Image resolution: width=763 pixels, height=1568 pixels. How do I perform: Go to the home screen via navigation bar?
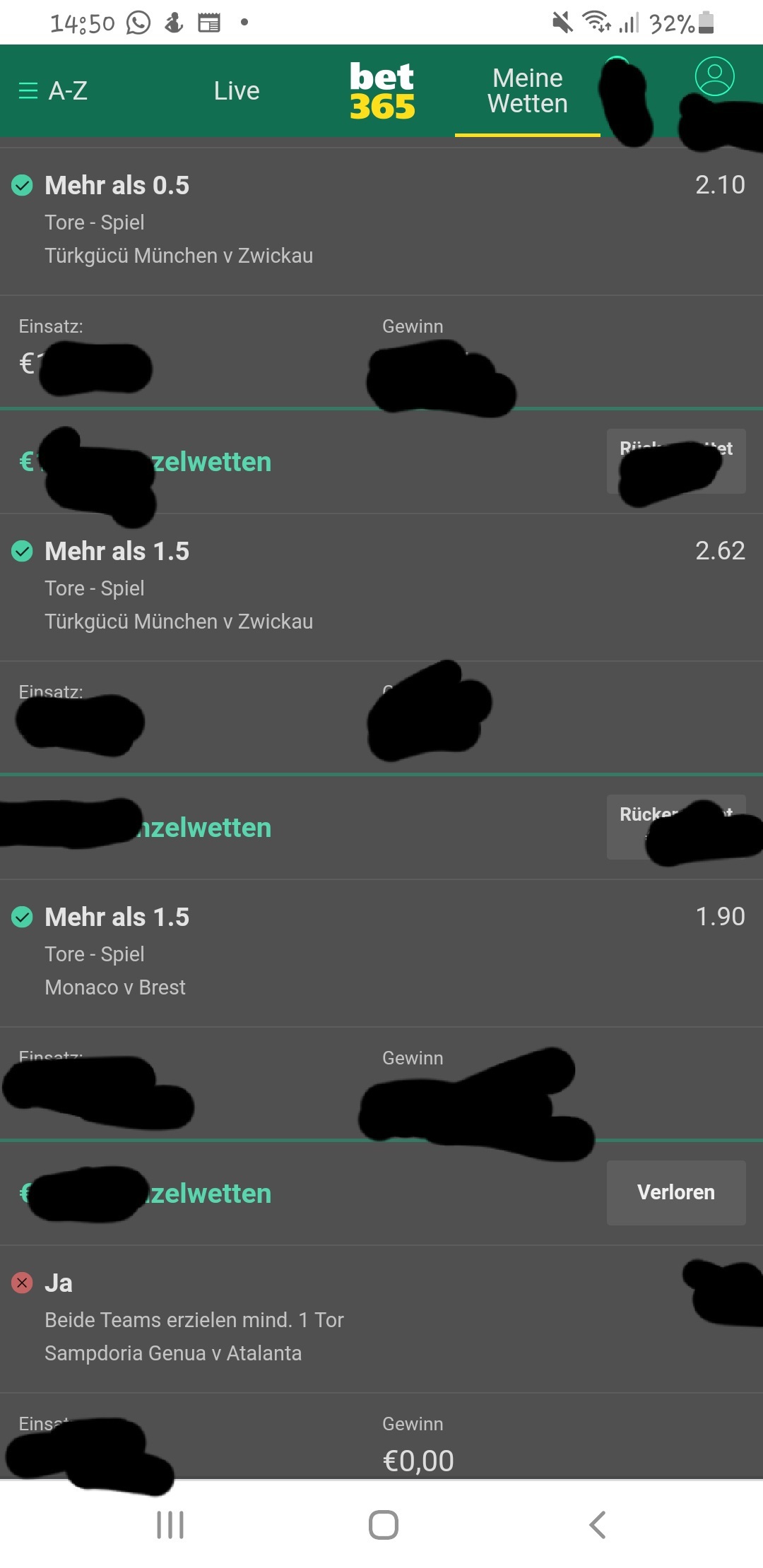[384, 1525]
